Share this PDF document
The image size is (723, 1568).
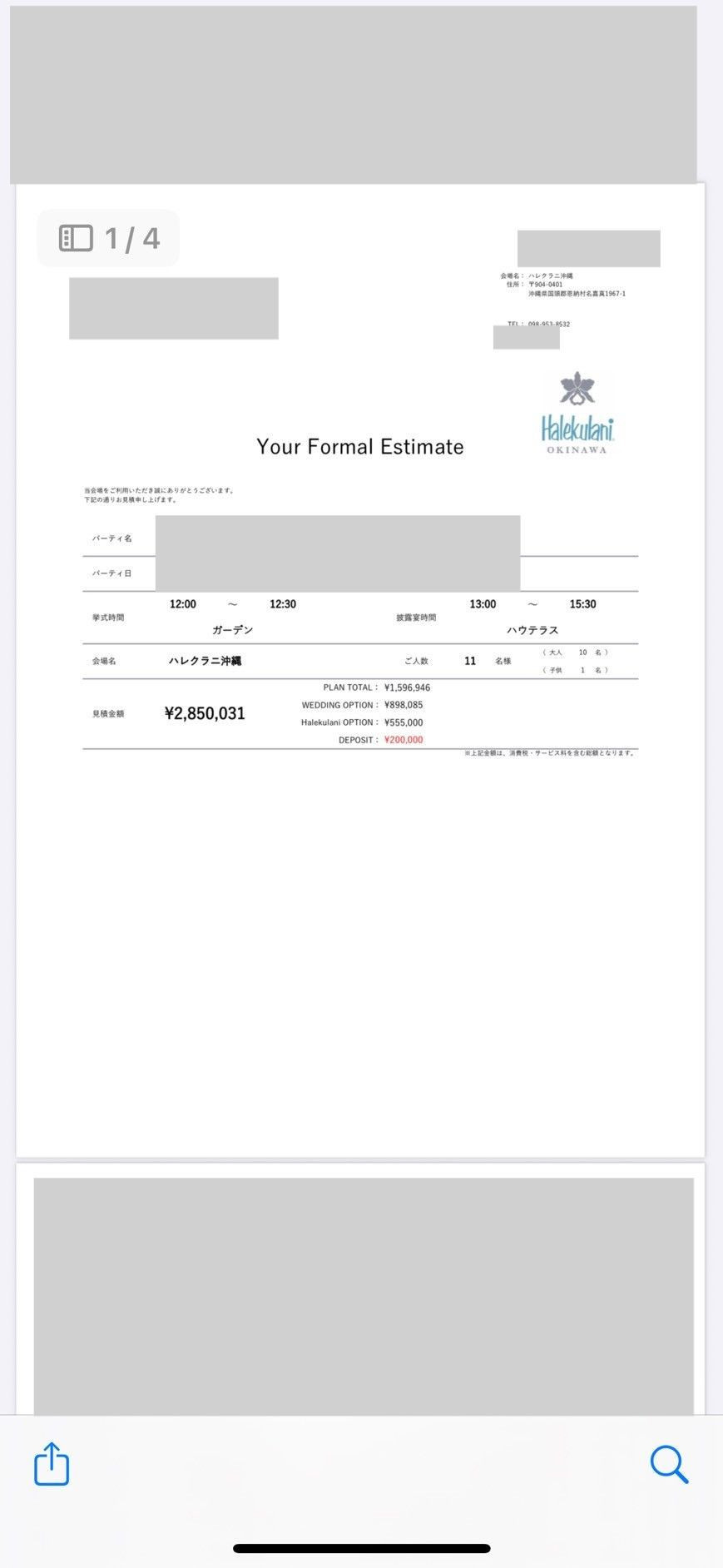(52, 1464)
